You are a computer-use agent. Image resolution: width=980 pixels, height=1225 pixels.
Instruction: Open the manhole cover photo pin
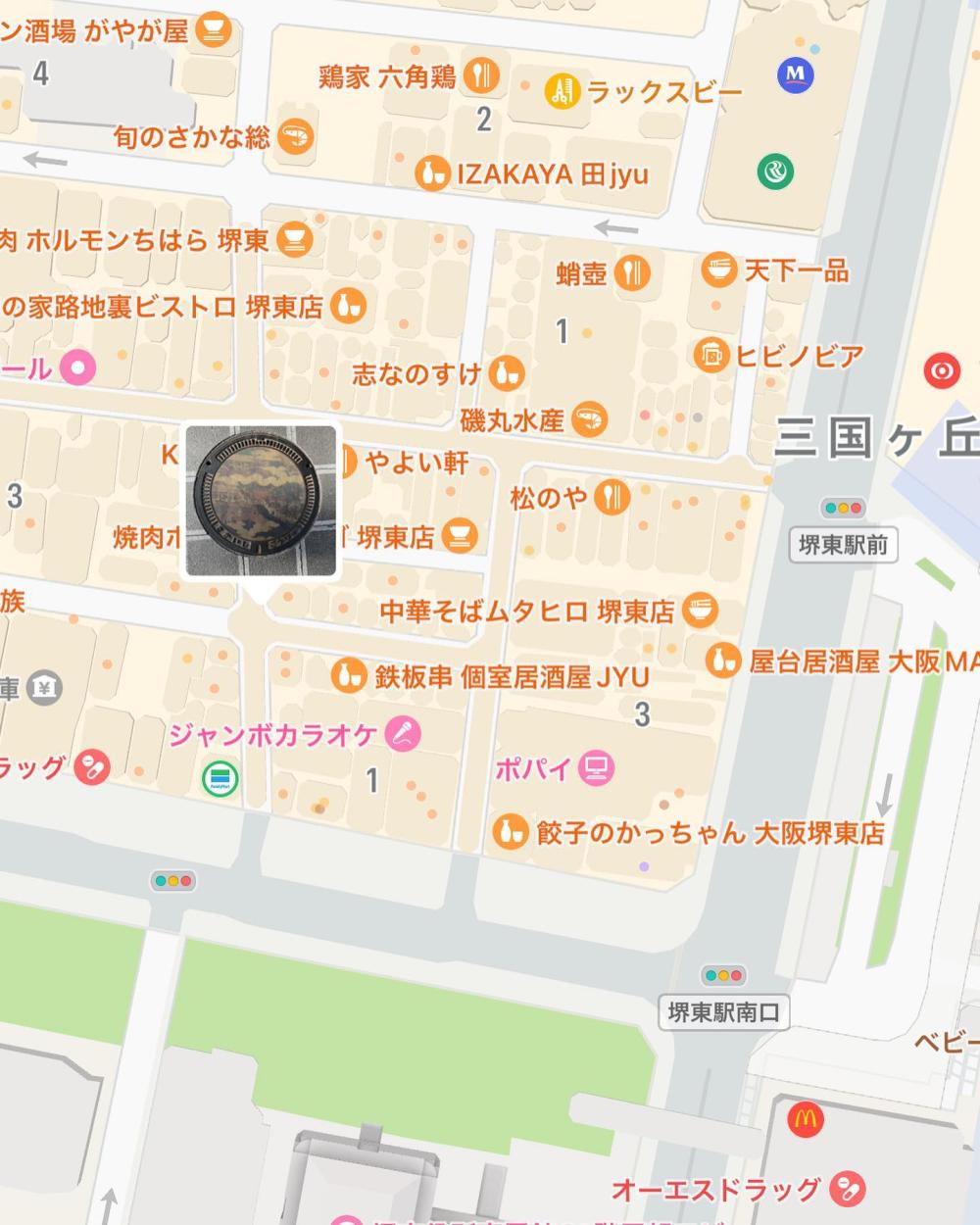tap(261, 500)
